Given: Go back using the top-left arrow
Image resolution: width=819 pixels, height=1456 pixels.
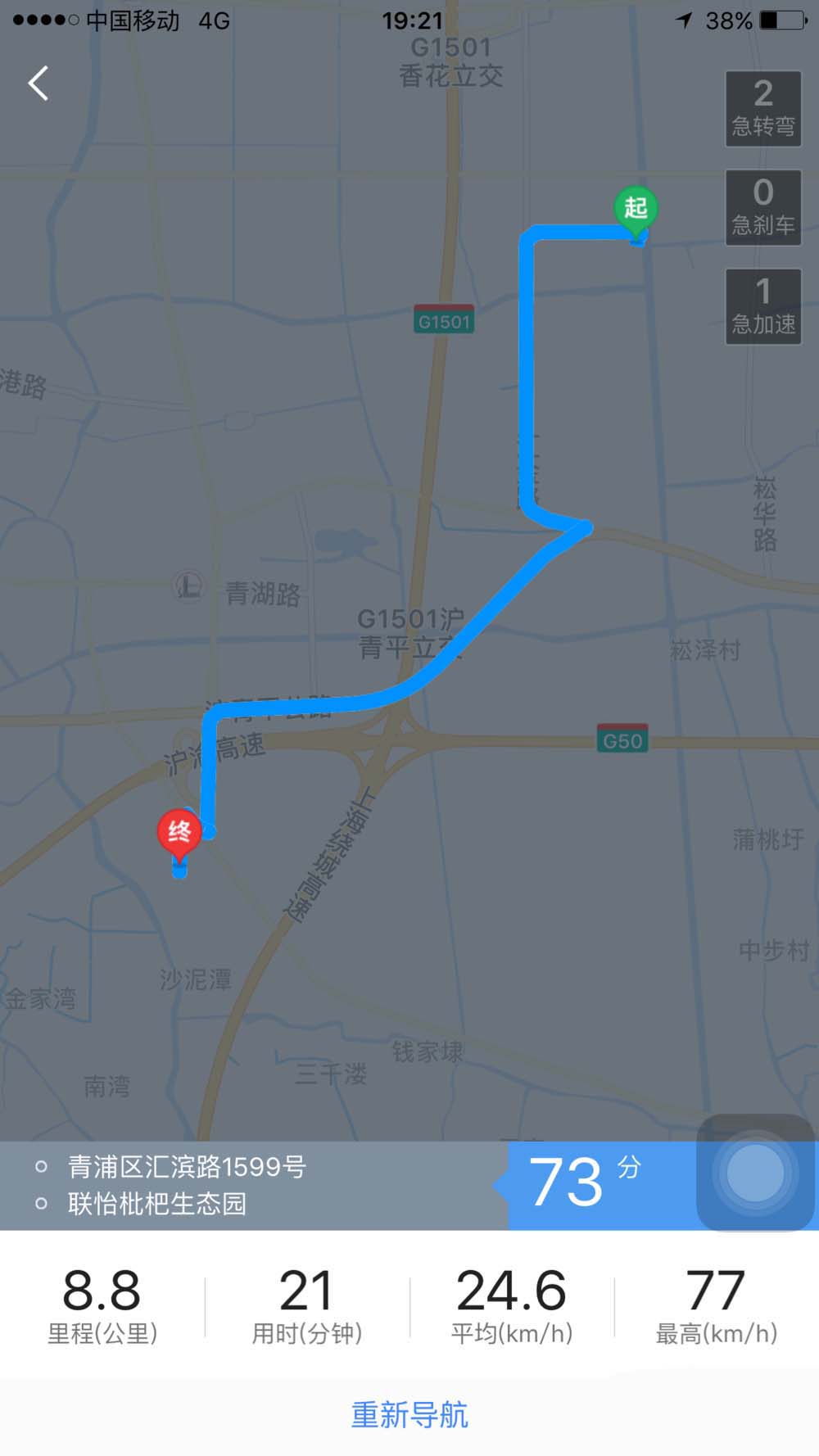Looking at the screenshot, I should [x=38, y=84].
